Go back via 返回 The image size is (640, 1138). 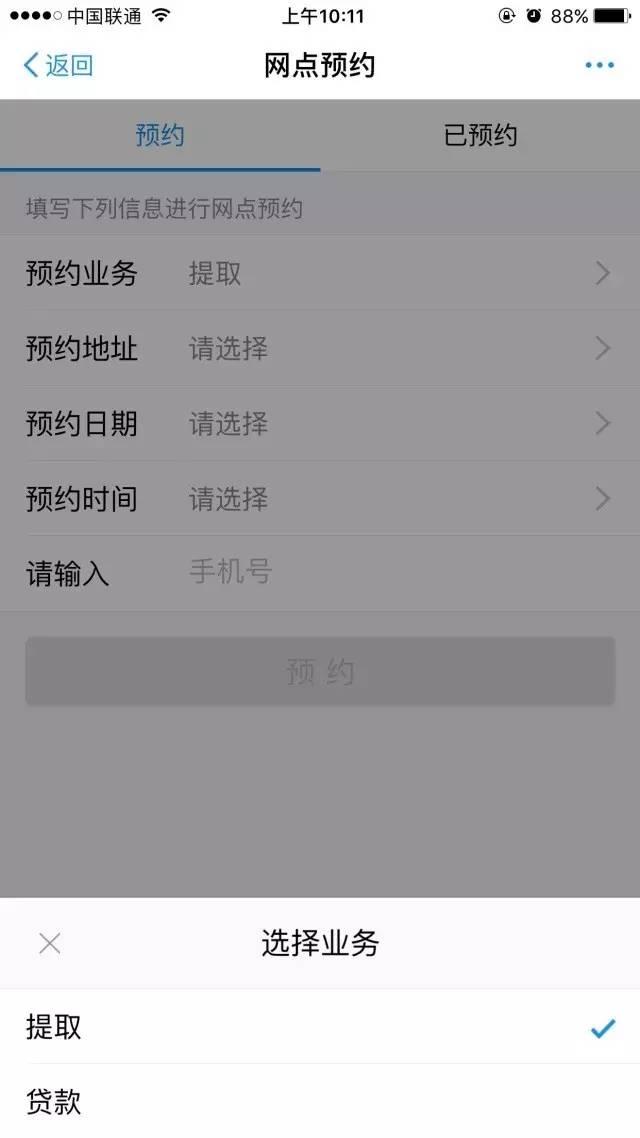click(x=58, y=66)
